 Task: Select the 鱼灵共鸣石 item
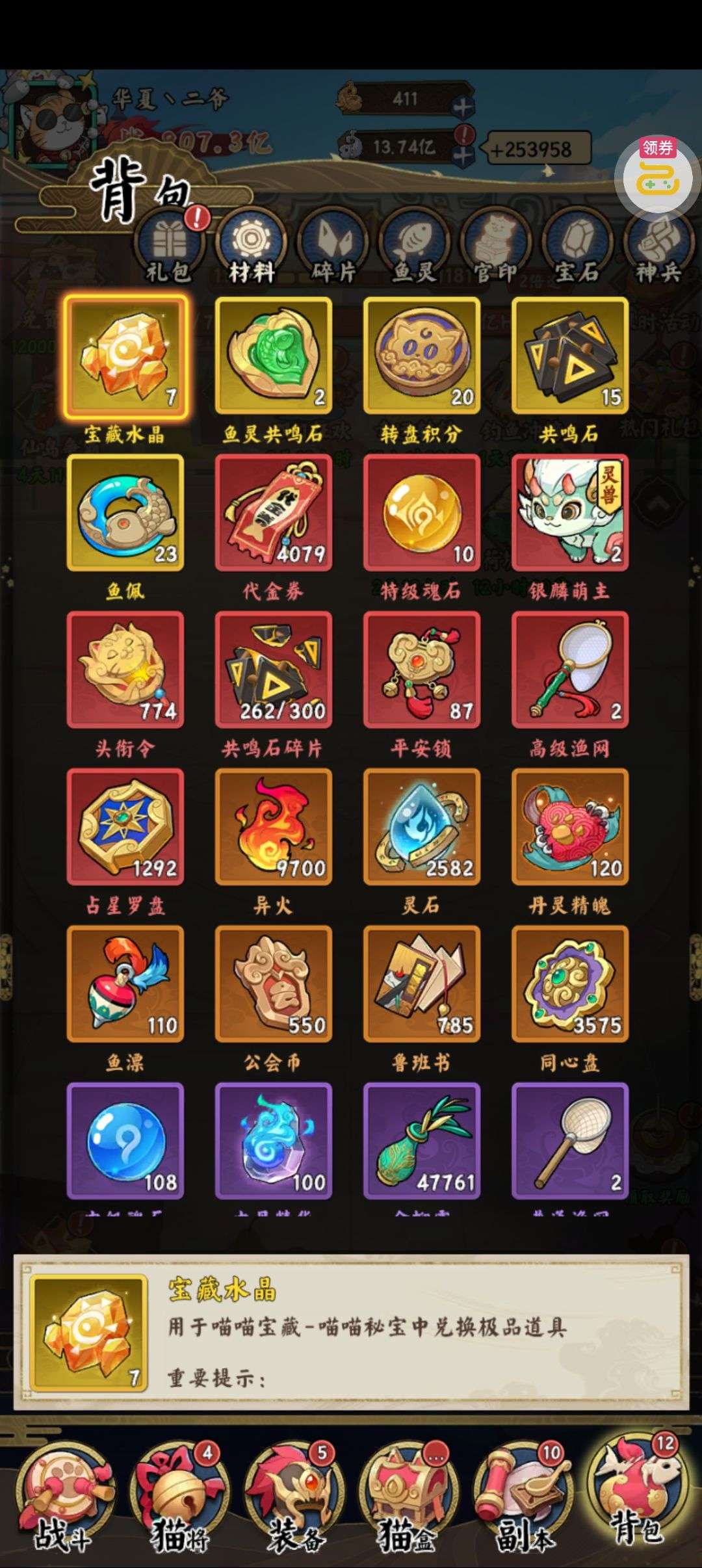[x=274, y=356]
